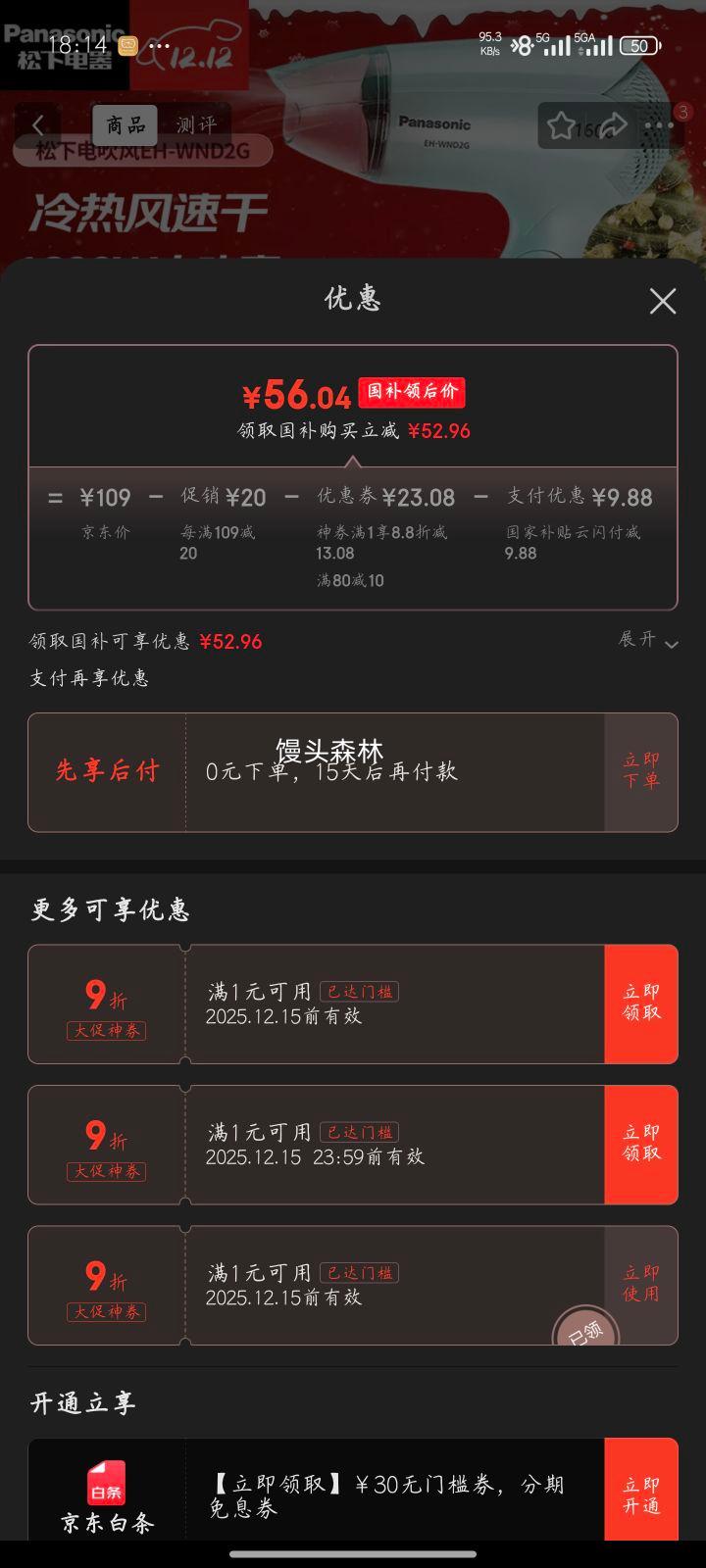Switch to the 测评 tab
This screenshot has height=1568, width=706.
[x=195, y=125]
